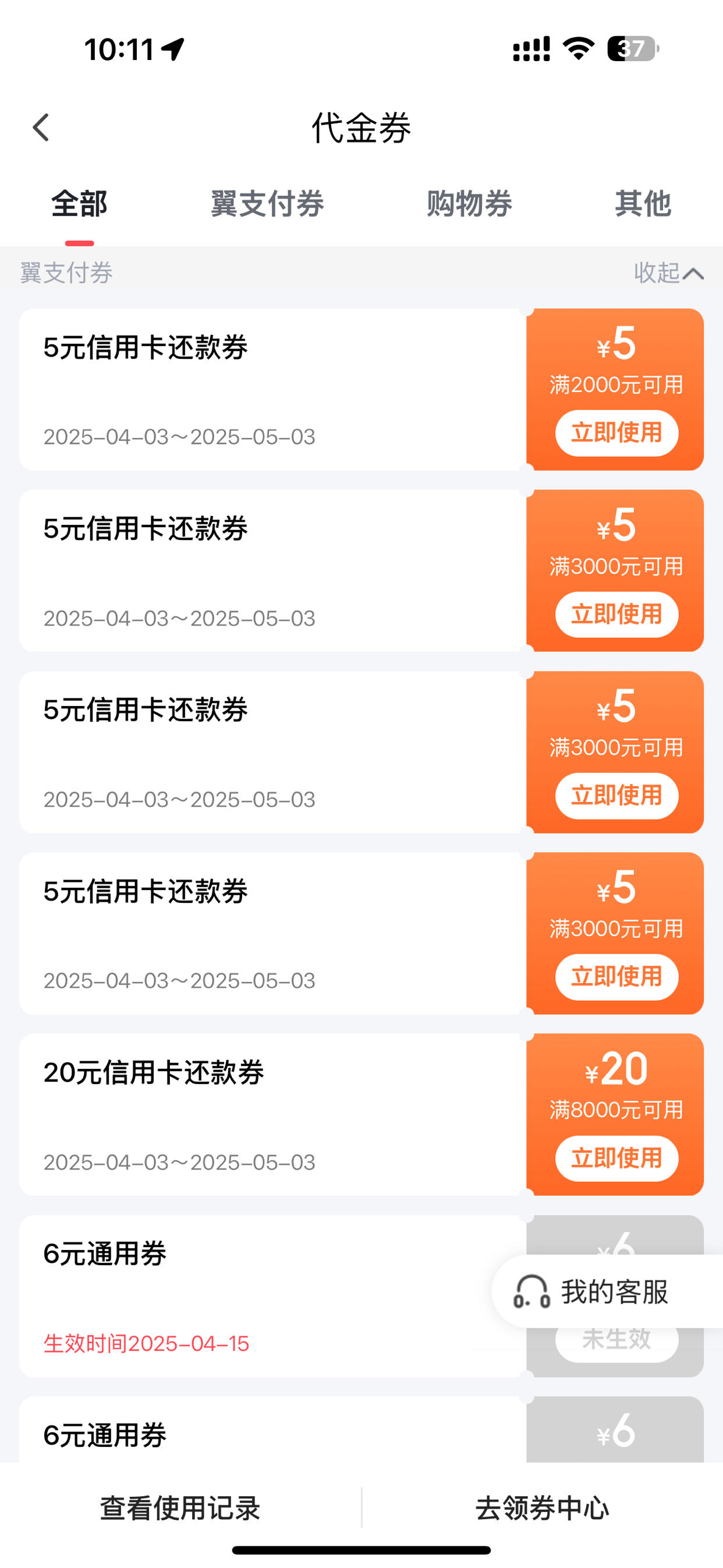723x1568 pixels.
Task: Use the 20元信用卡还款券 via 立即使用
Action: (616, 1159)
